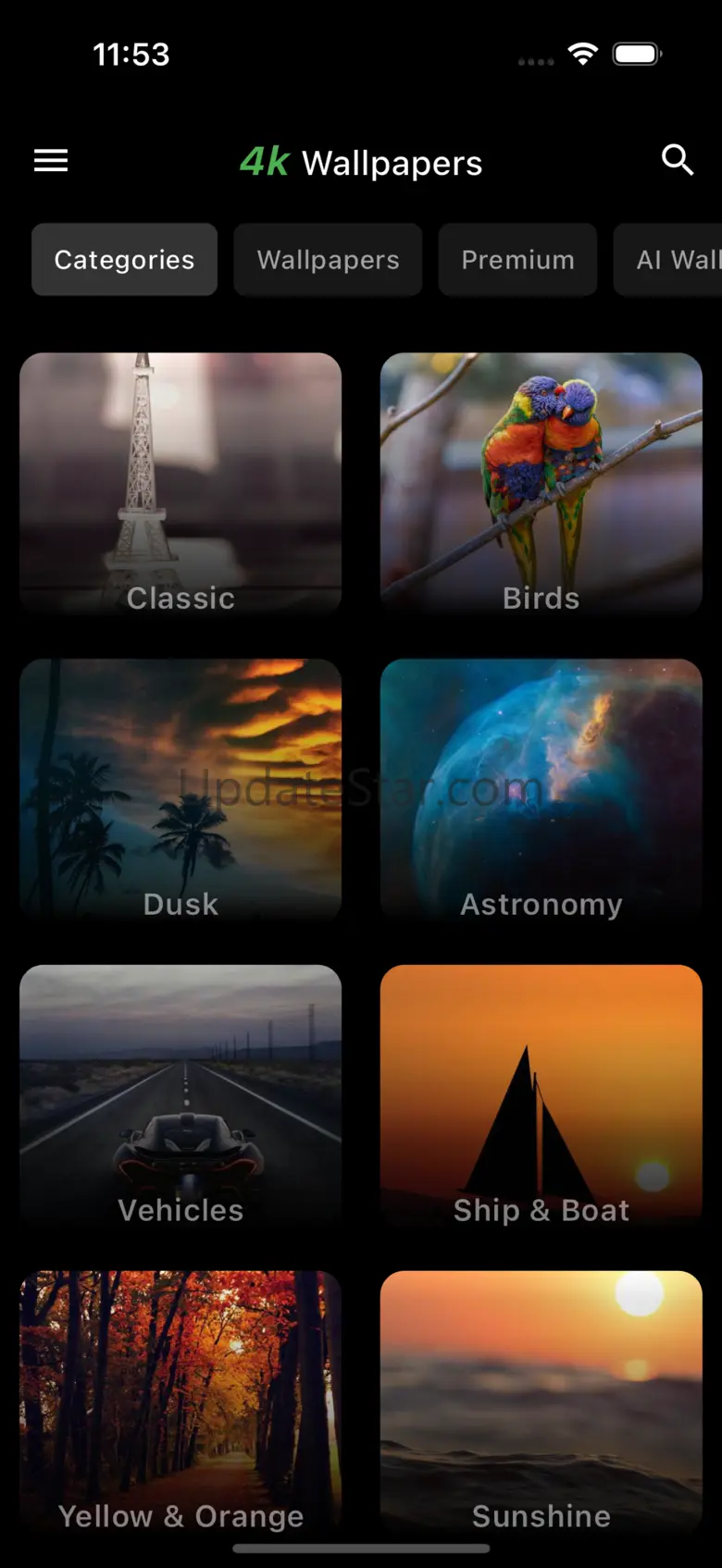This screenshot has height=1568, width=722.
Task: Switch to the Premium tab
Action: tap(517, 260)
